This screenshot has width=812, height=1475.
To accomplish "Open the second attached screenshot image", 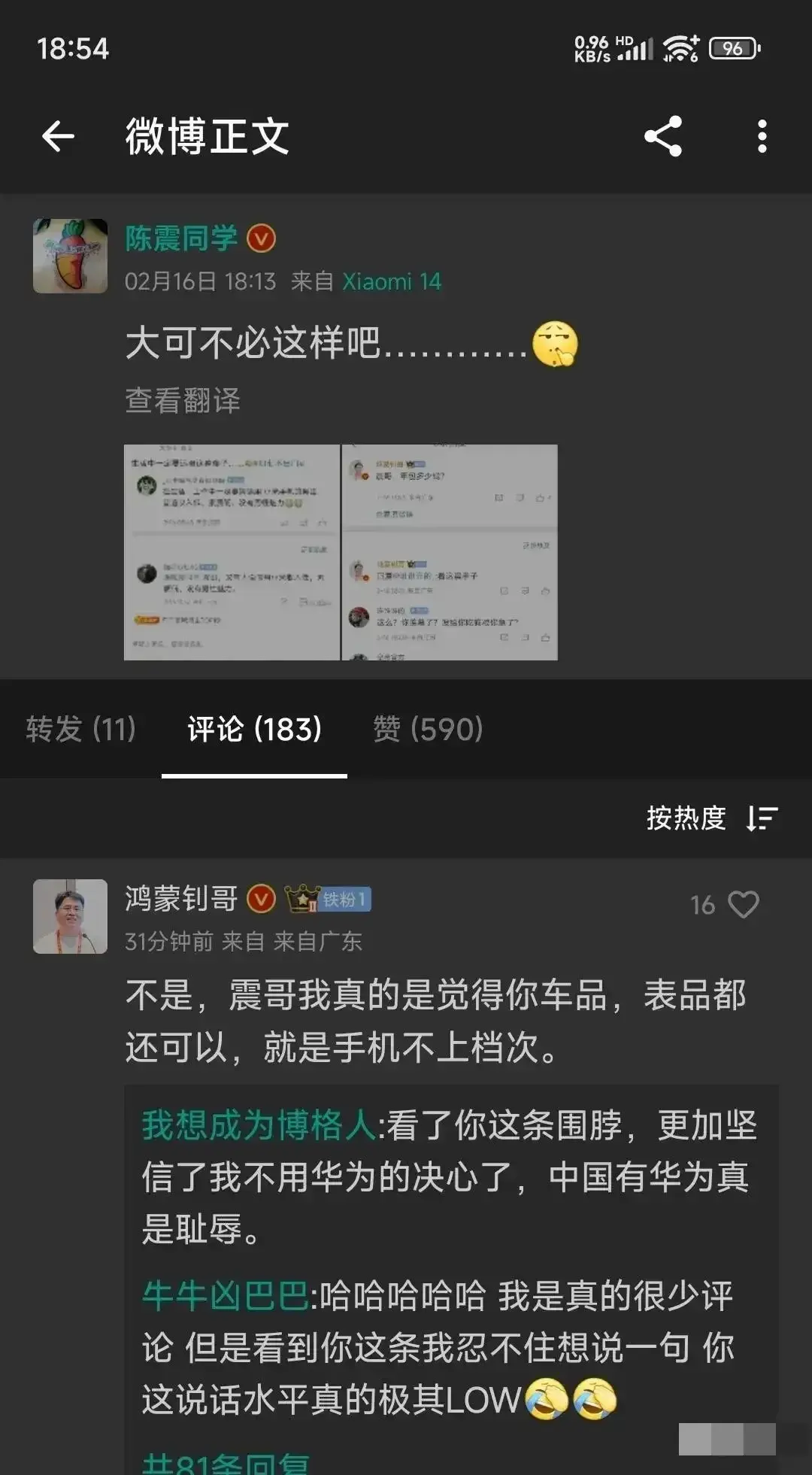I will click(450, 552).
